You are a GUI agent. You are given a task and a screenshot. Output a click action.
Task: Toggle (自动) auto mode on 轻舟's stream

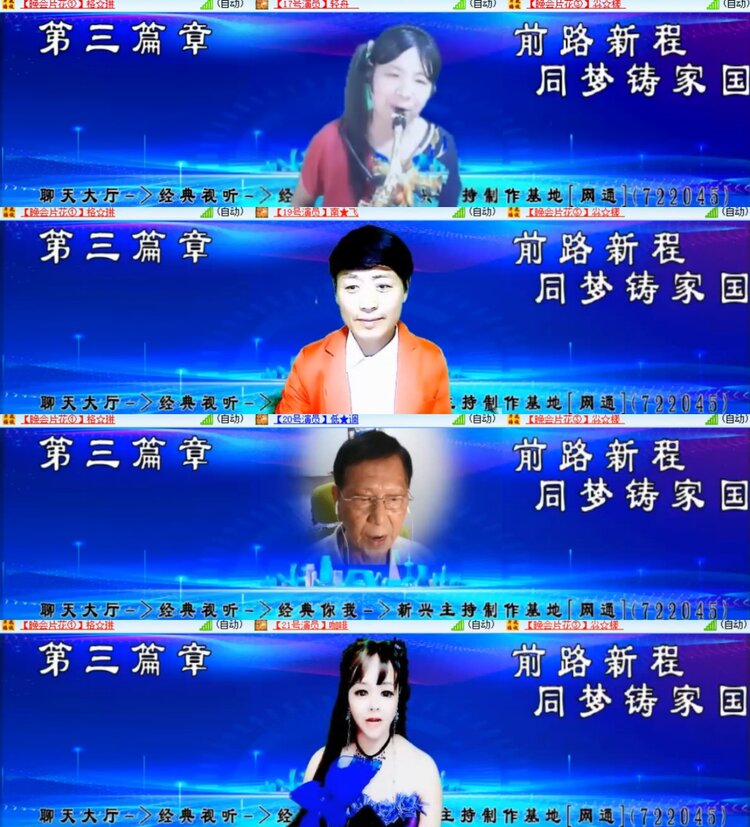(x=480, y=6)
